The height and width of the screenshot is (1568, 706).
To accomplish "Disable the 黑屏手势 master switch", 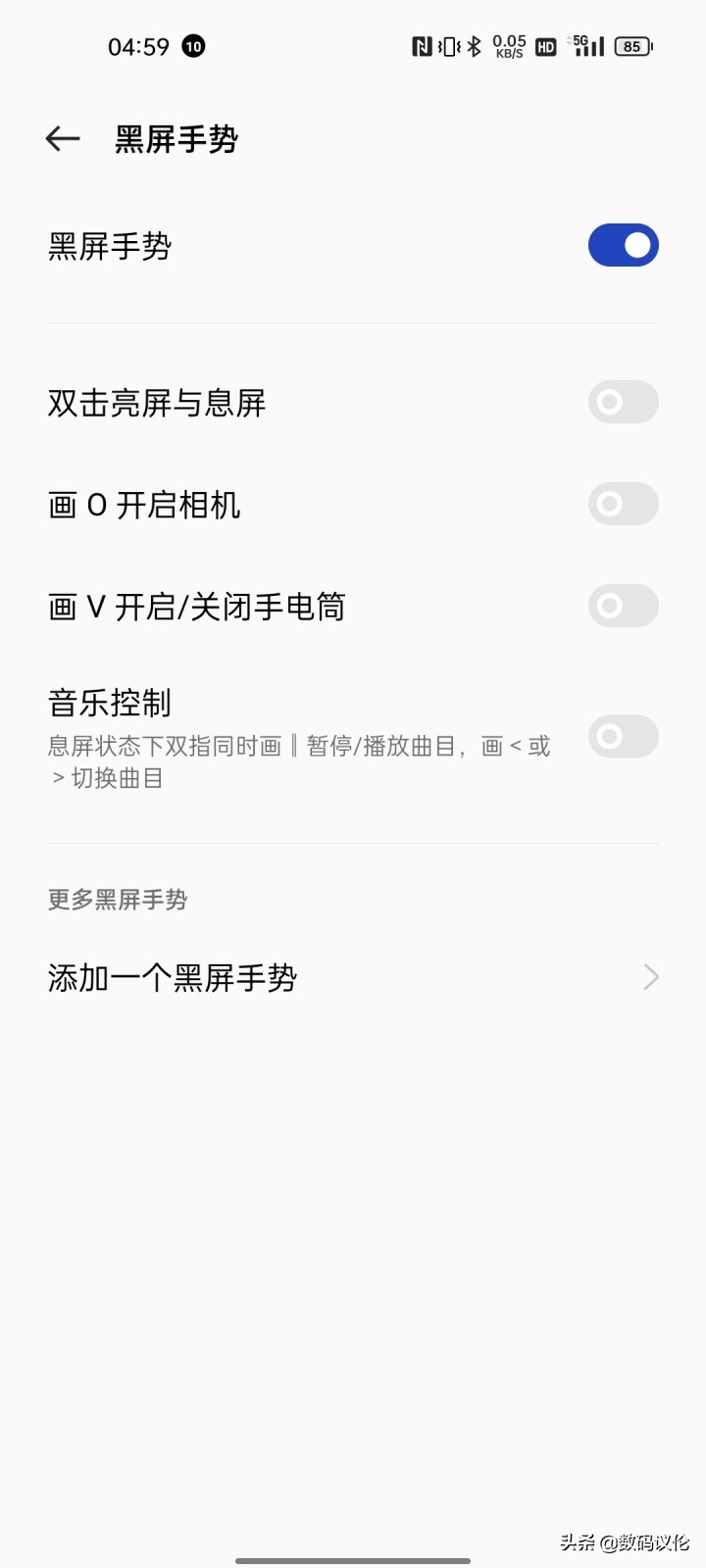I will tap(624, 245).
